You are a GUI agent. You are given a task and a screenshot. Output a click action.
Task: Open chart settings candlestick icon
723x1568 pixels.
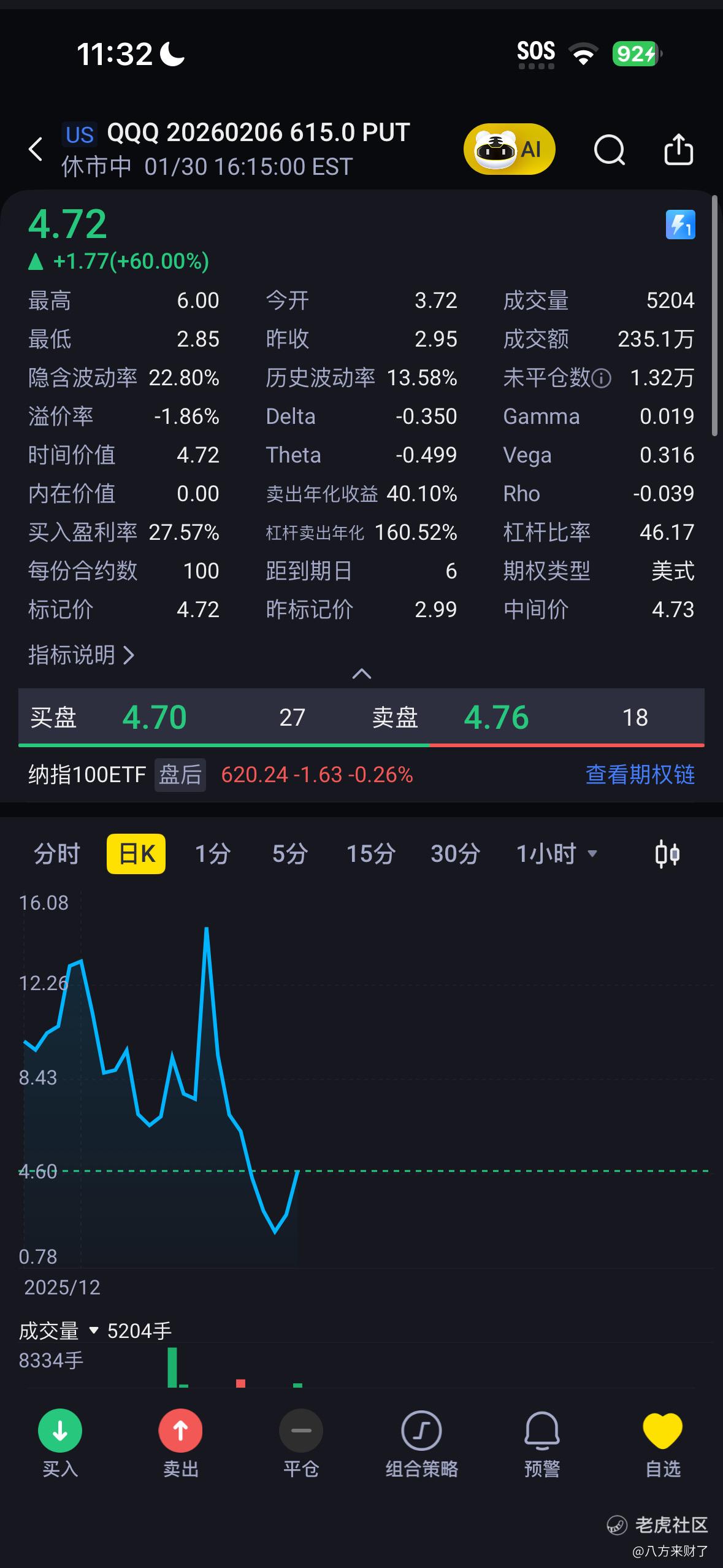(x=667, y=853)
